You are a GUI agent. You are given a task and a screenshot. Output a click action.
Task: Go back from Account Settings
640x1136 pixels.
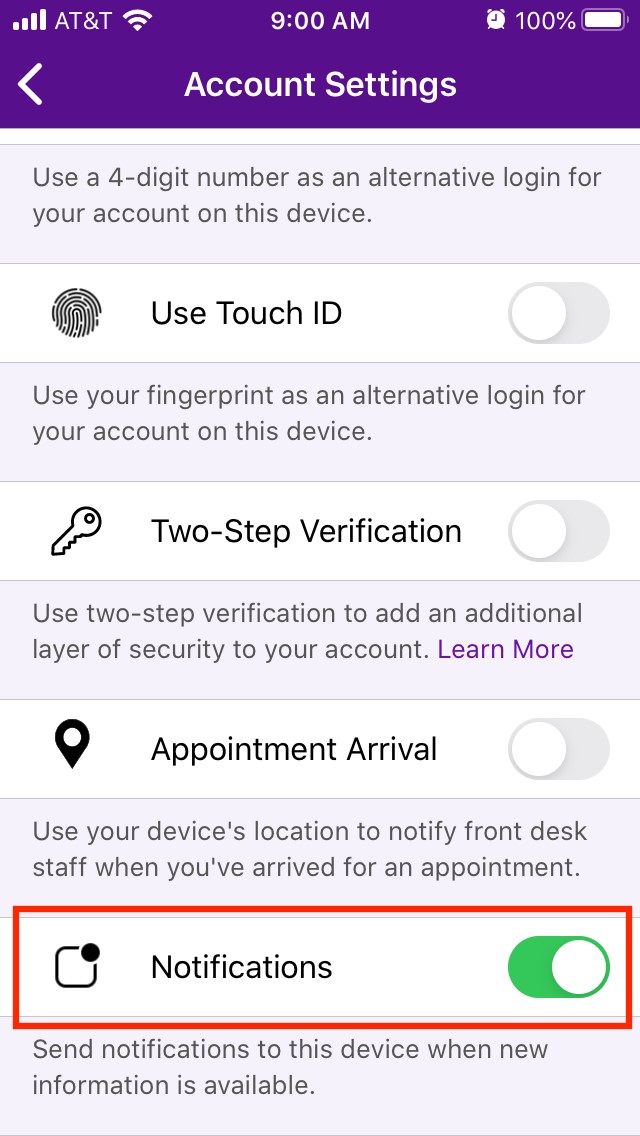click(x=32, y=85)
